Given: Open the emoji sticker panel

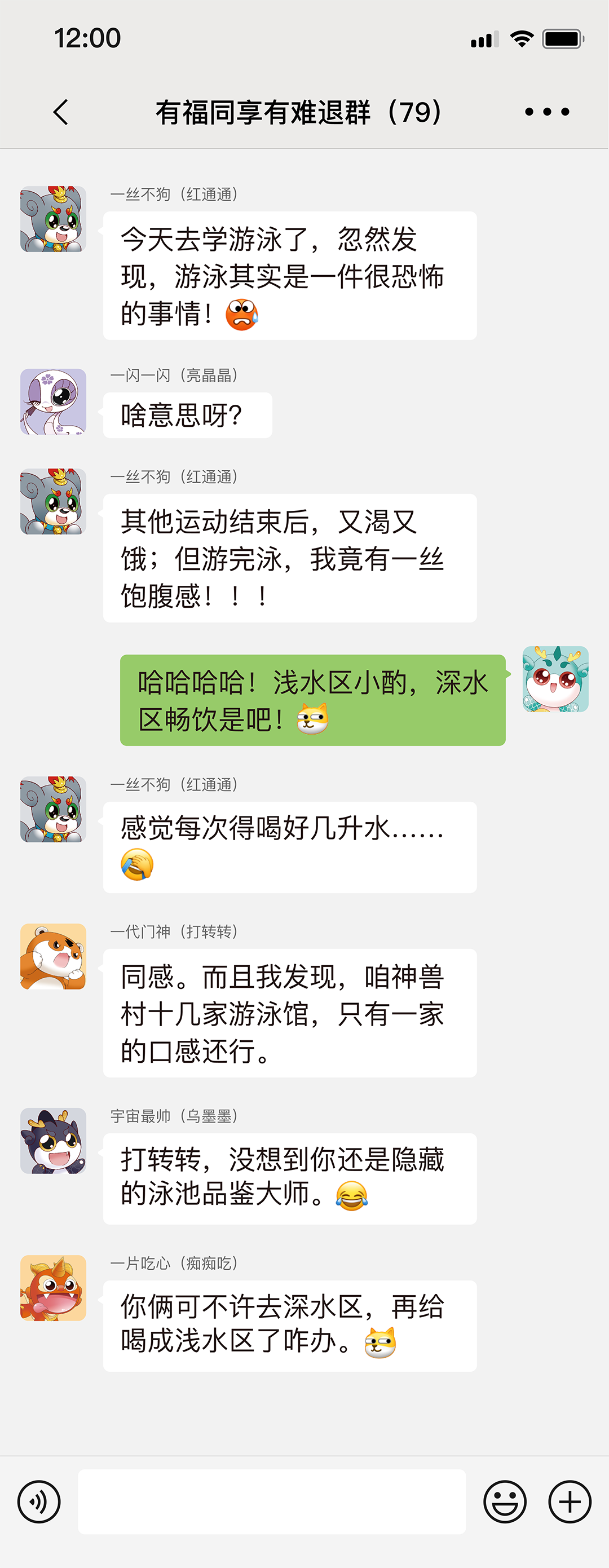Looking at the screenshot, I should 505,1501.
